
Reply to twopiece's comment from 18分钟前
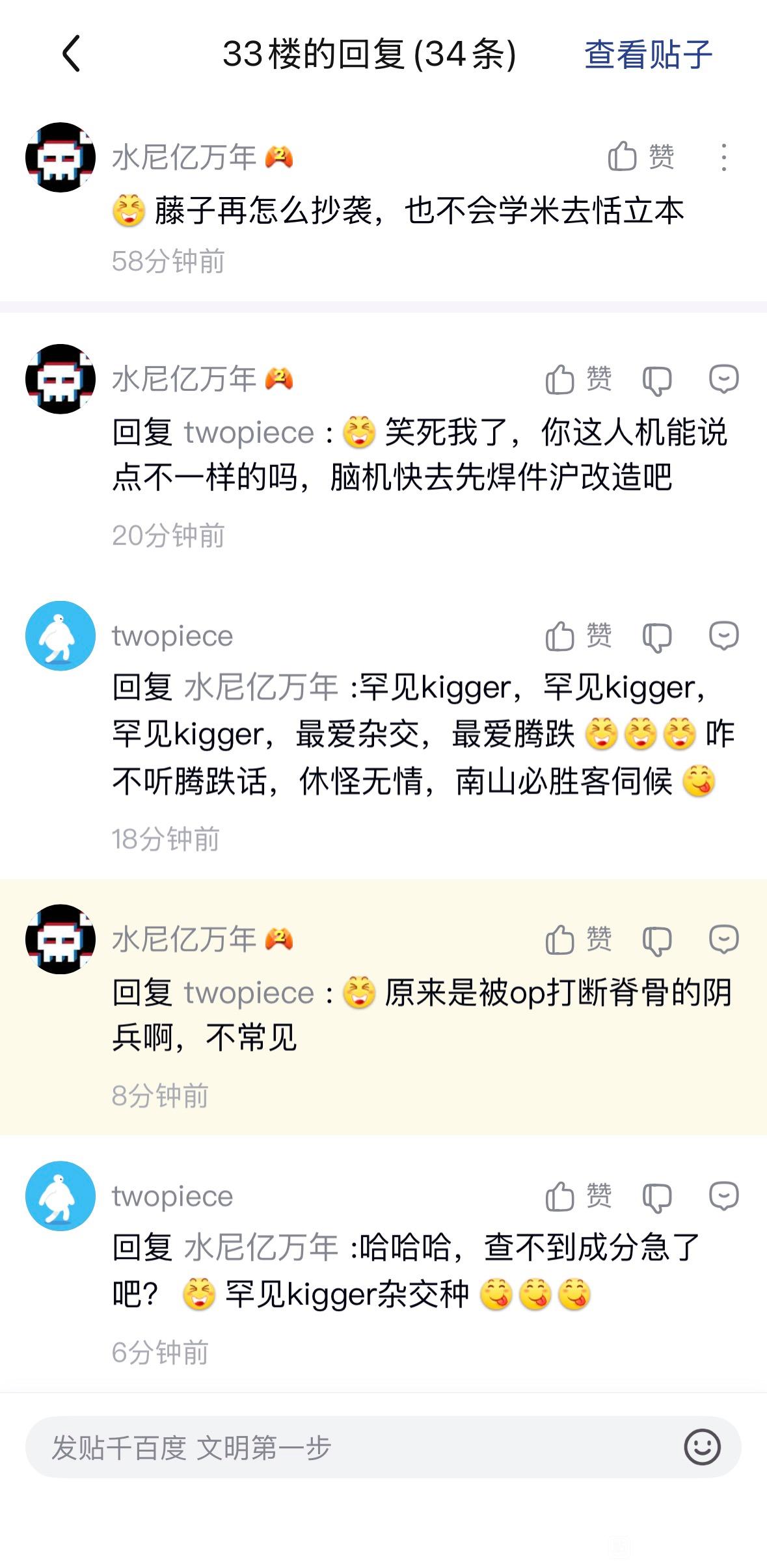coord(723,635)
